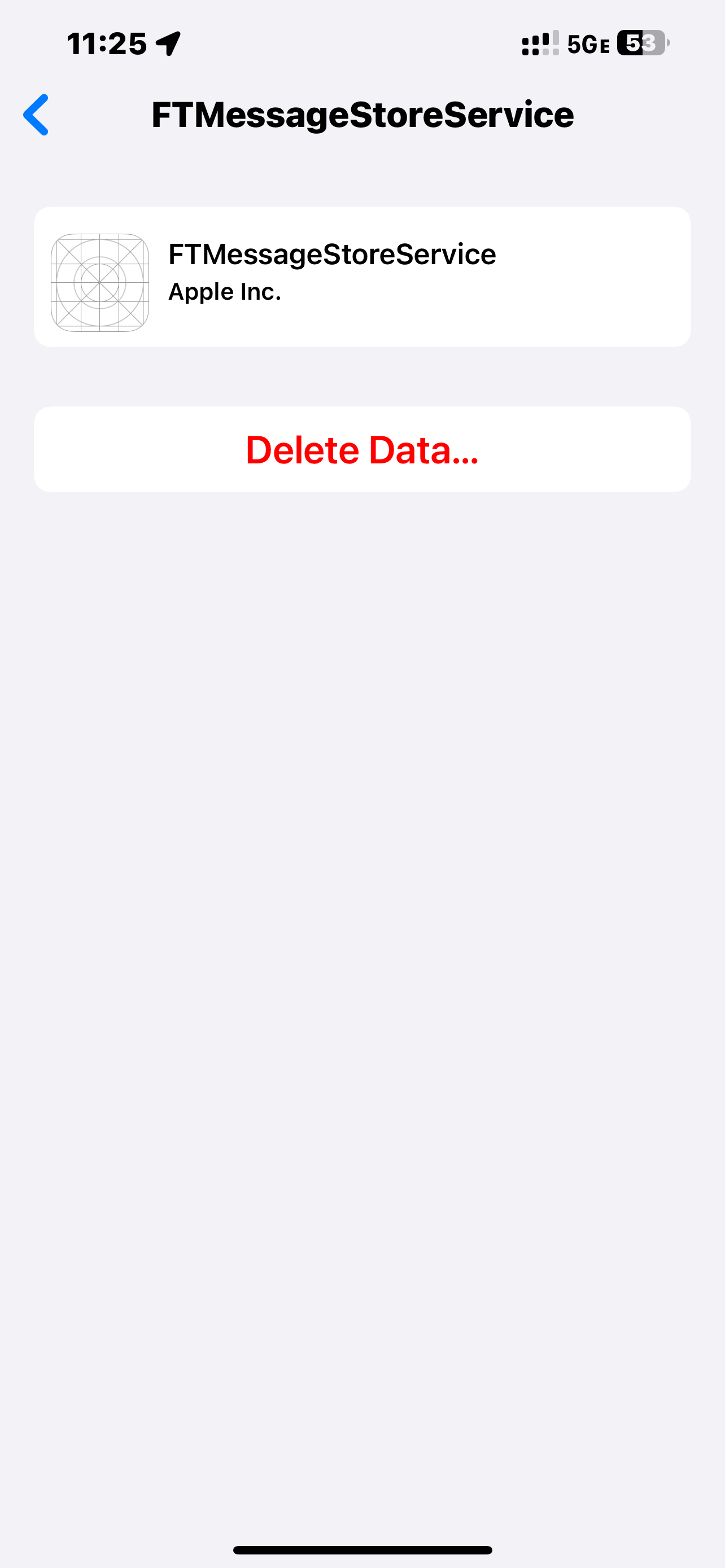Screen dimensions: 725x1568
Task: Go back using the blue arrow
Action: [36, 115]
